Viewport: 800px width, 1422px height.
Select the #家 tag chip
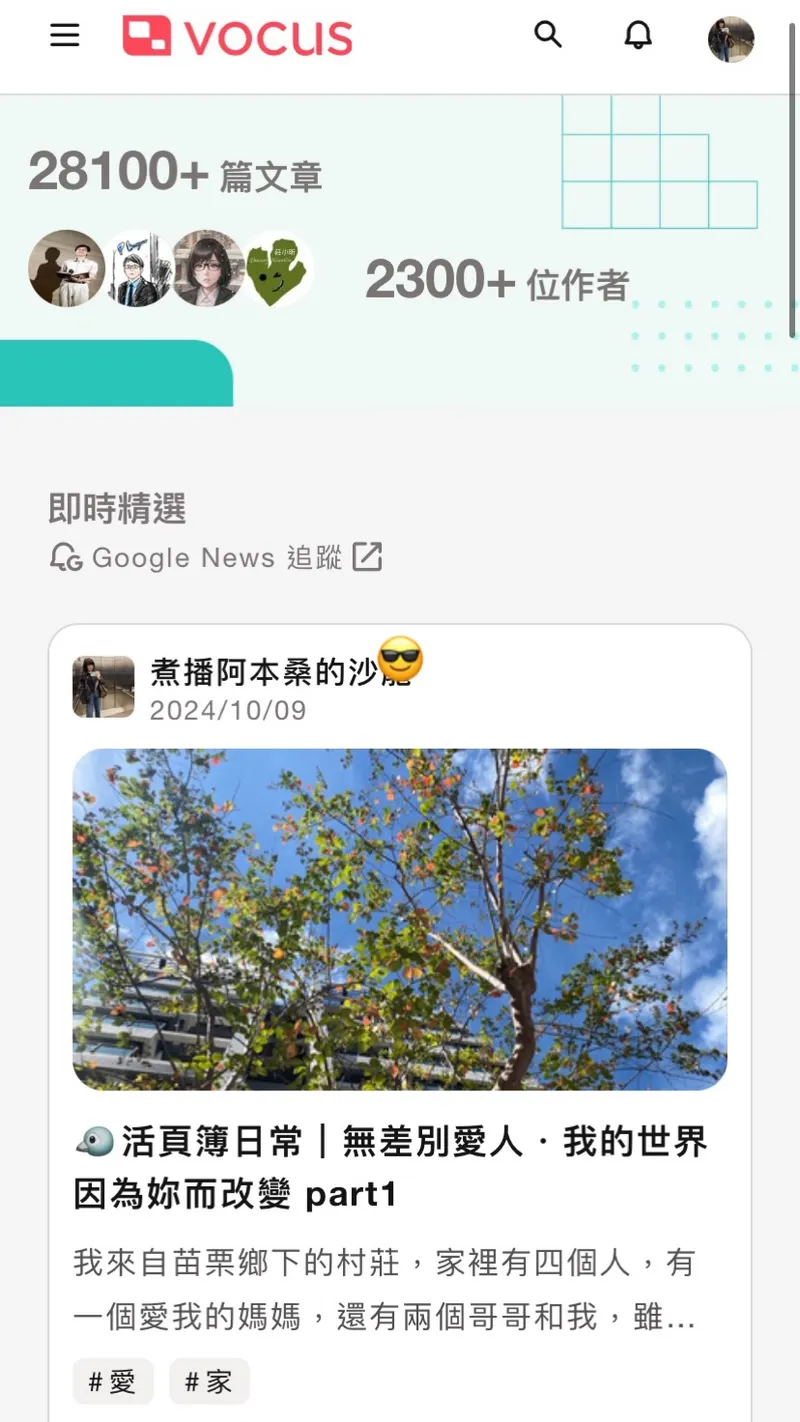pos(209,1382)
